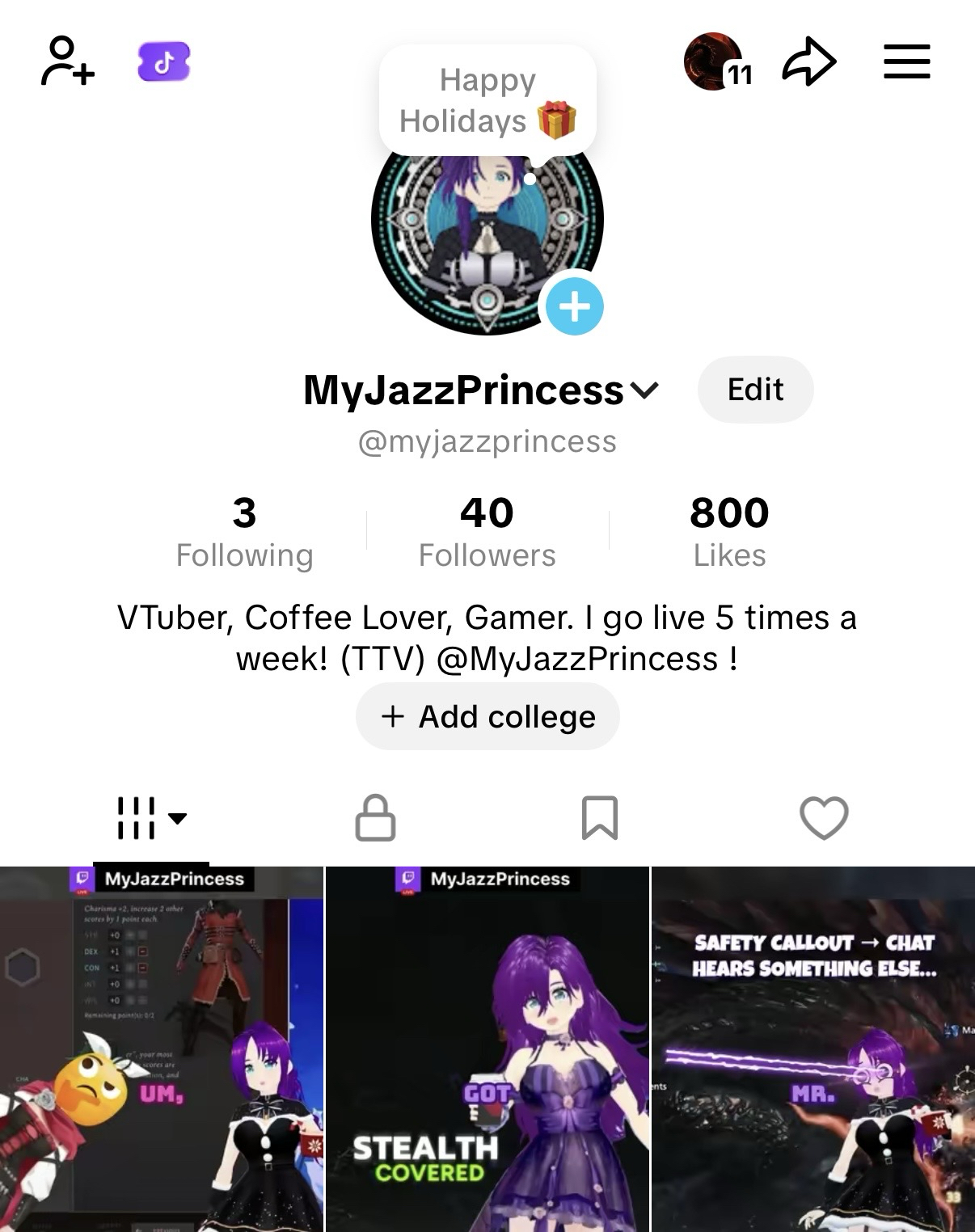Switch to the private videos lock tab
Viewport: 975px width, 1232px height.
[x=375, y=818]
